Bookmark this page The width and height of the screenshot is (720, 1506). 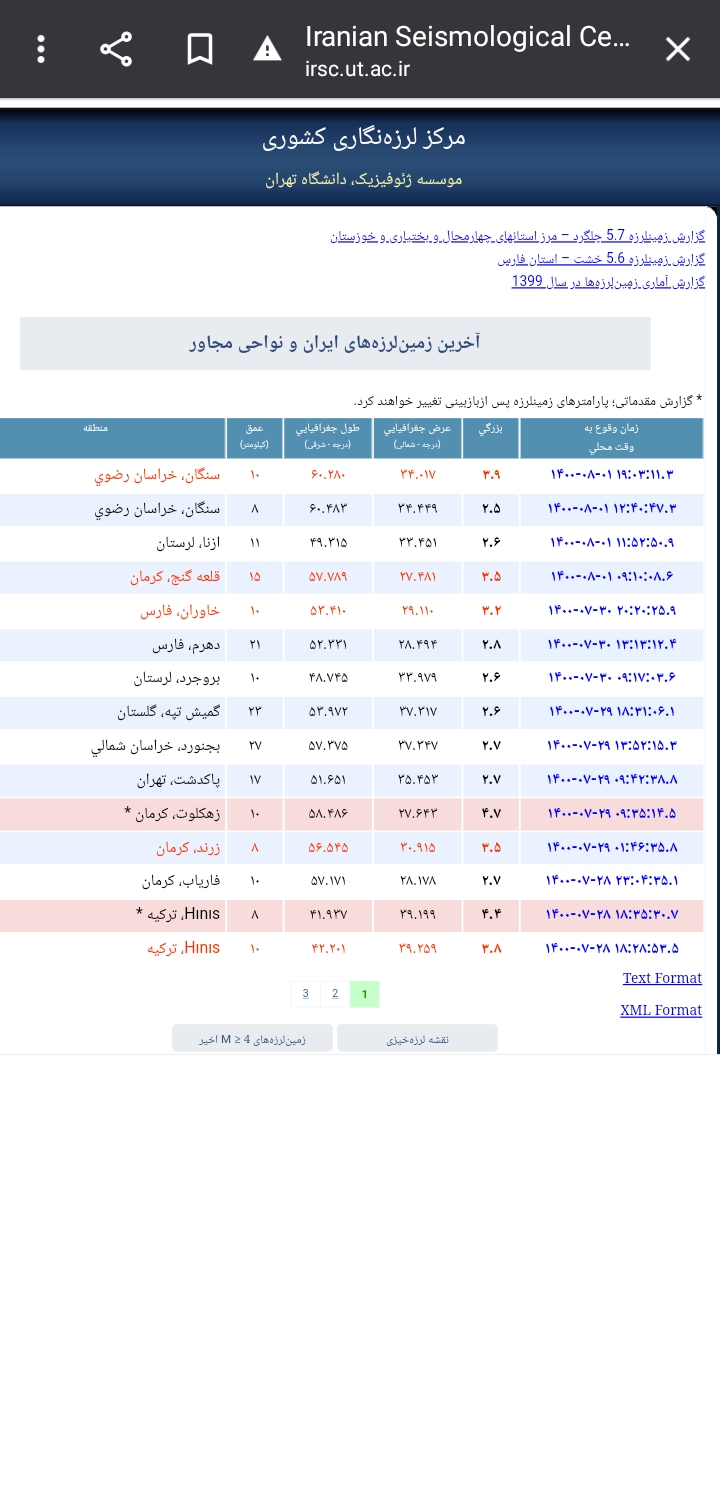pos(199,49)
